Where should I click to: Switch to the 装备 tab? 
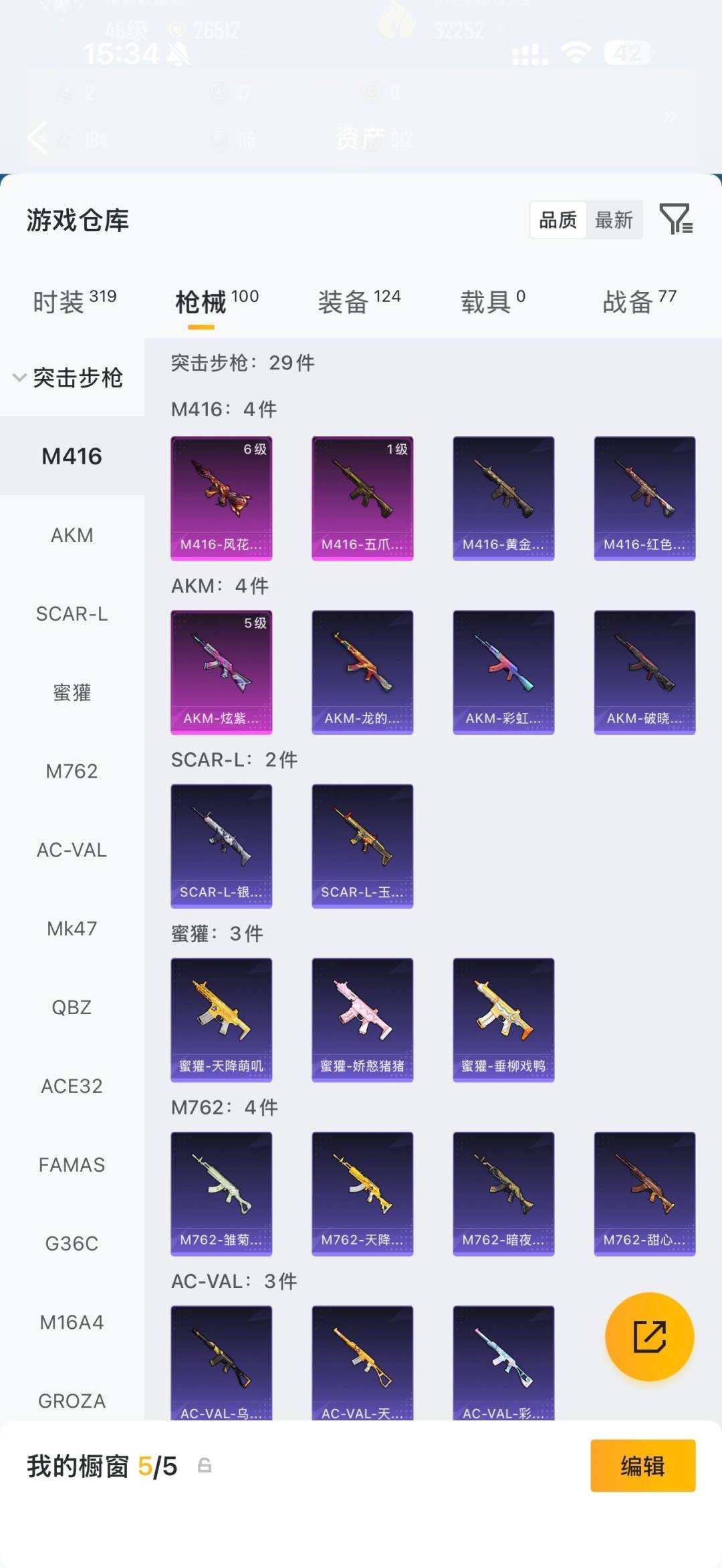[x=359, y=301]
